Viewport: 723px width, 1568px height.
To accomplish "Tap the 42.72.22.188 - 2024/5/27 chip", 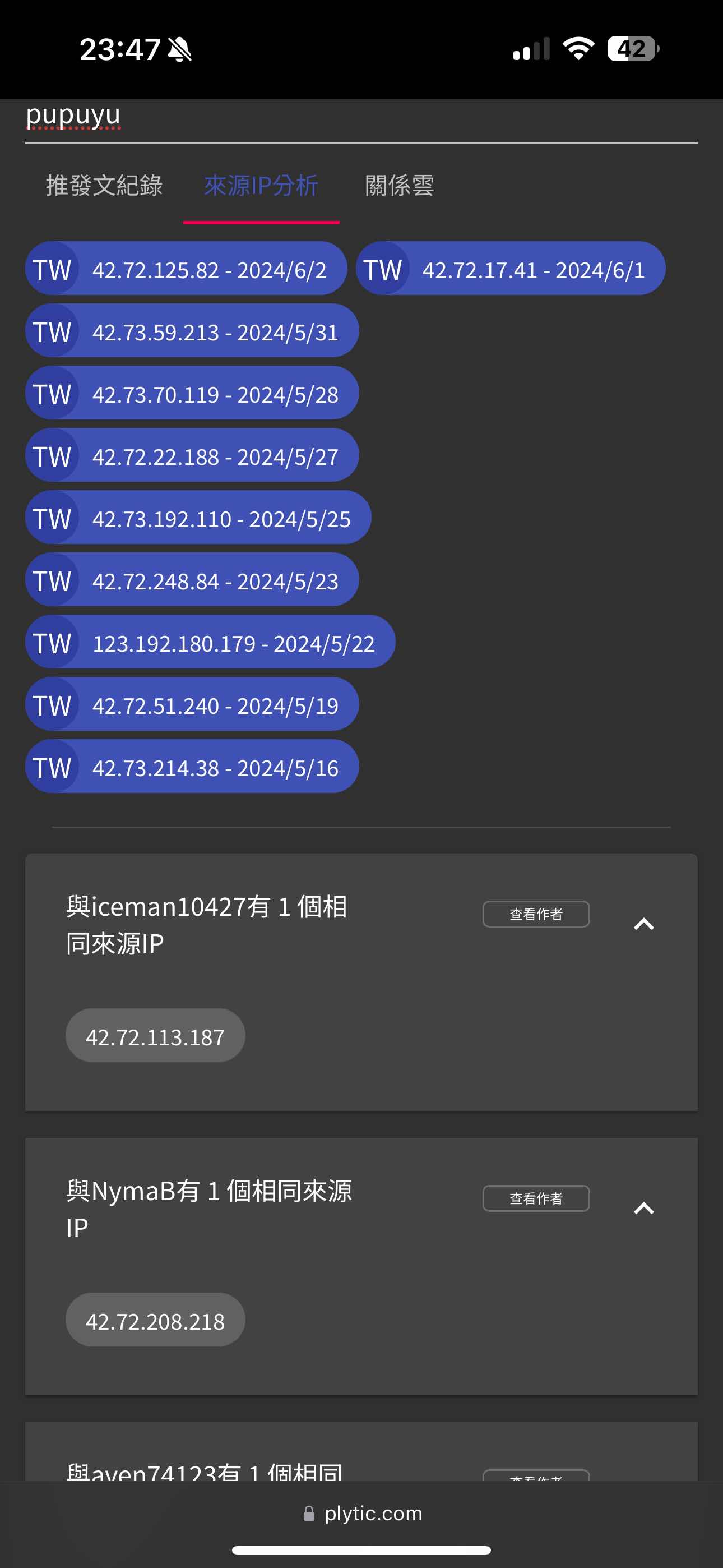I will pyautogui.click(x=192, y=455).
